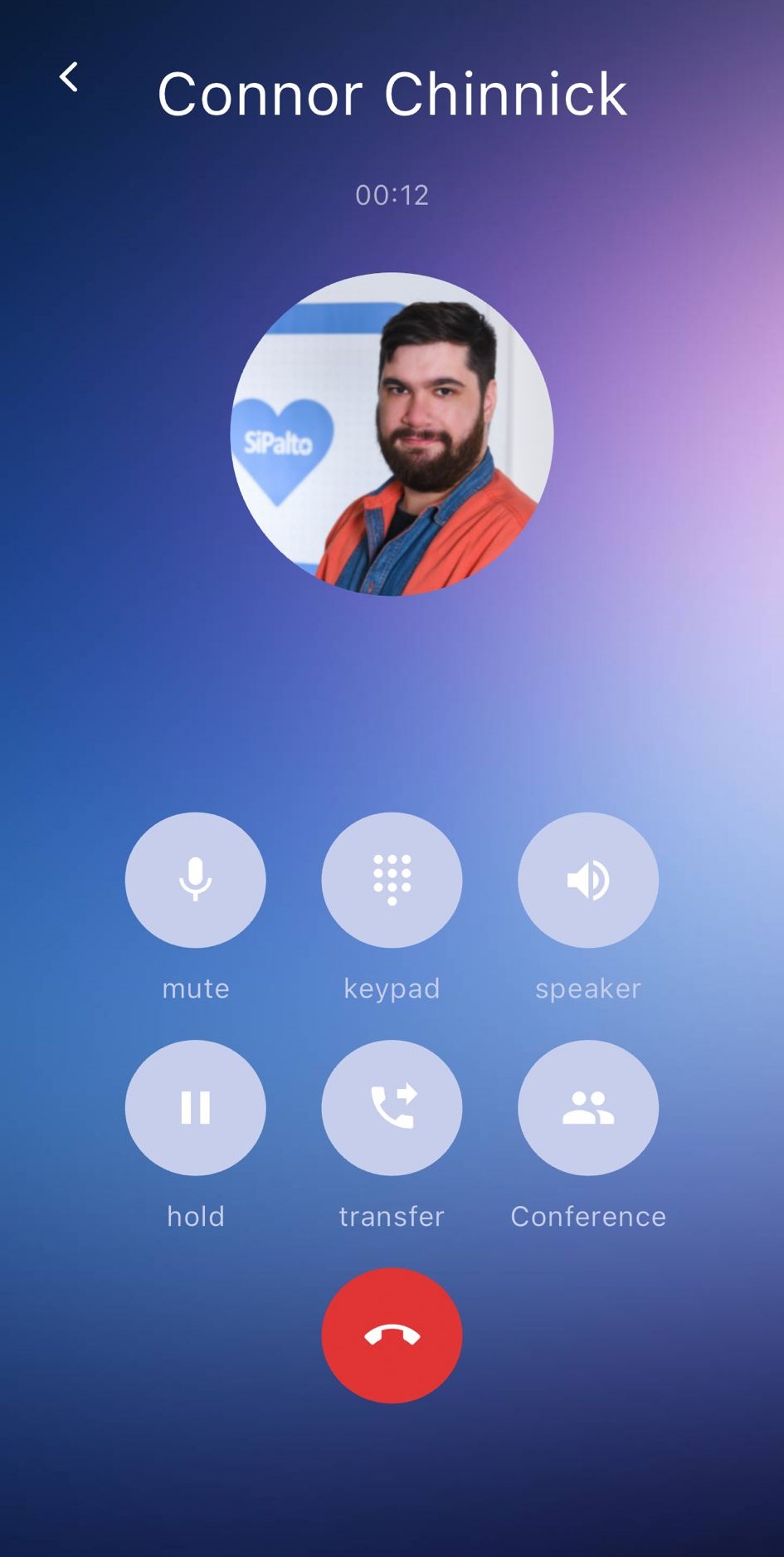This screenshot has height=1557, width=784.
Task: Transfer the call to another number
Action: tap(392, 1107)
